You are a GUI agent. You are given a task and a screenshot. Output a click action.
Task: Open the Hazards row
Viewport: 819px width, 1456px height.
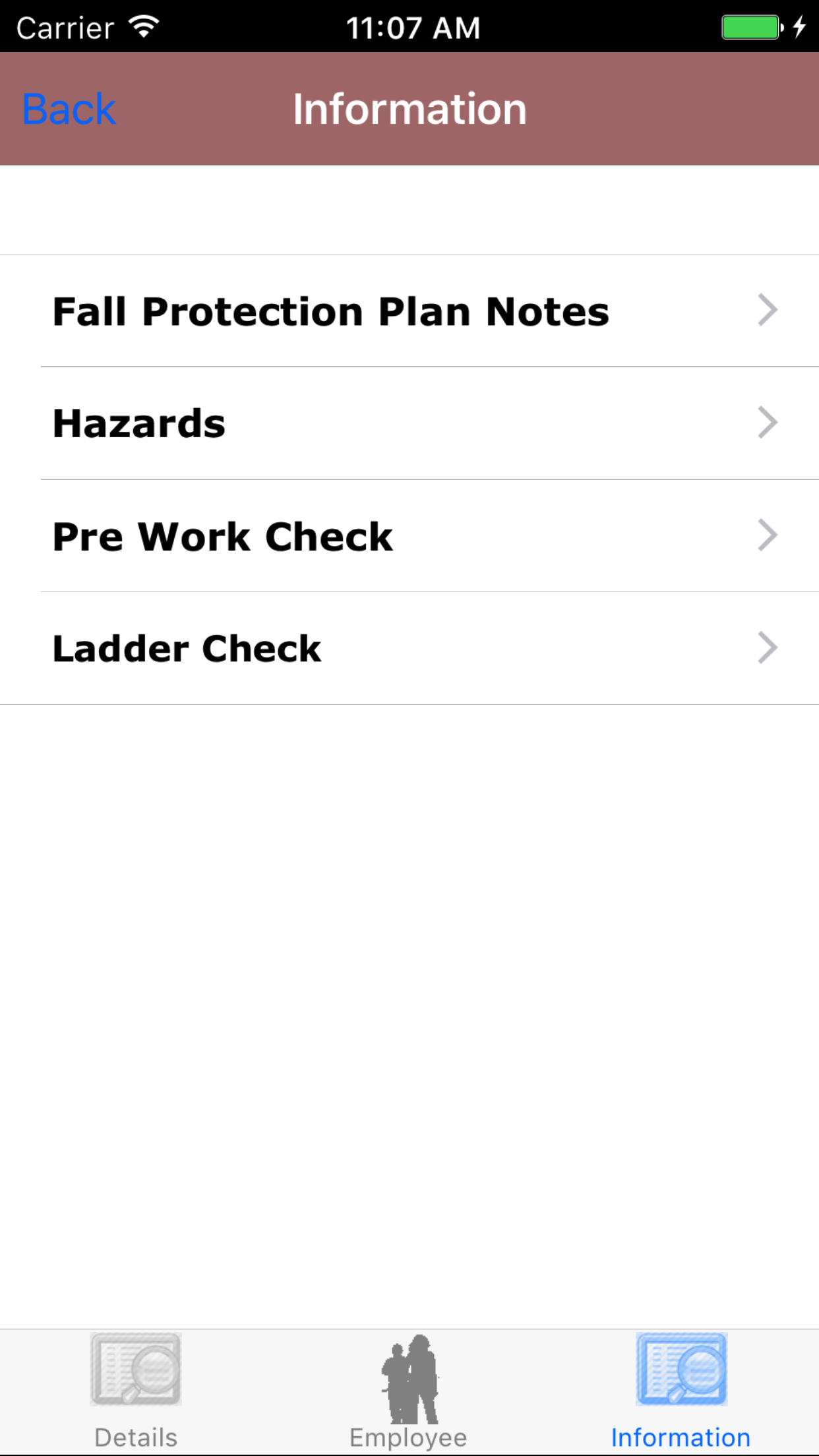pyautogui.click(x=409, y=423)
